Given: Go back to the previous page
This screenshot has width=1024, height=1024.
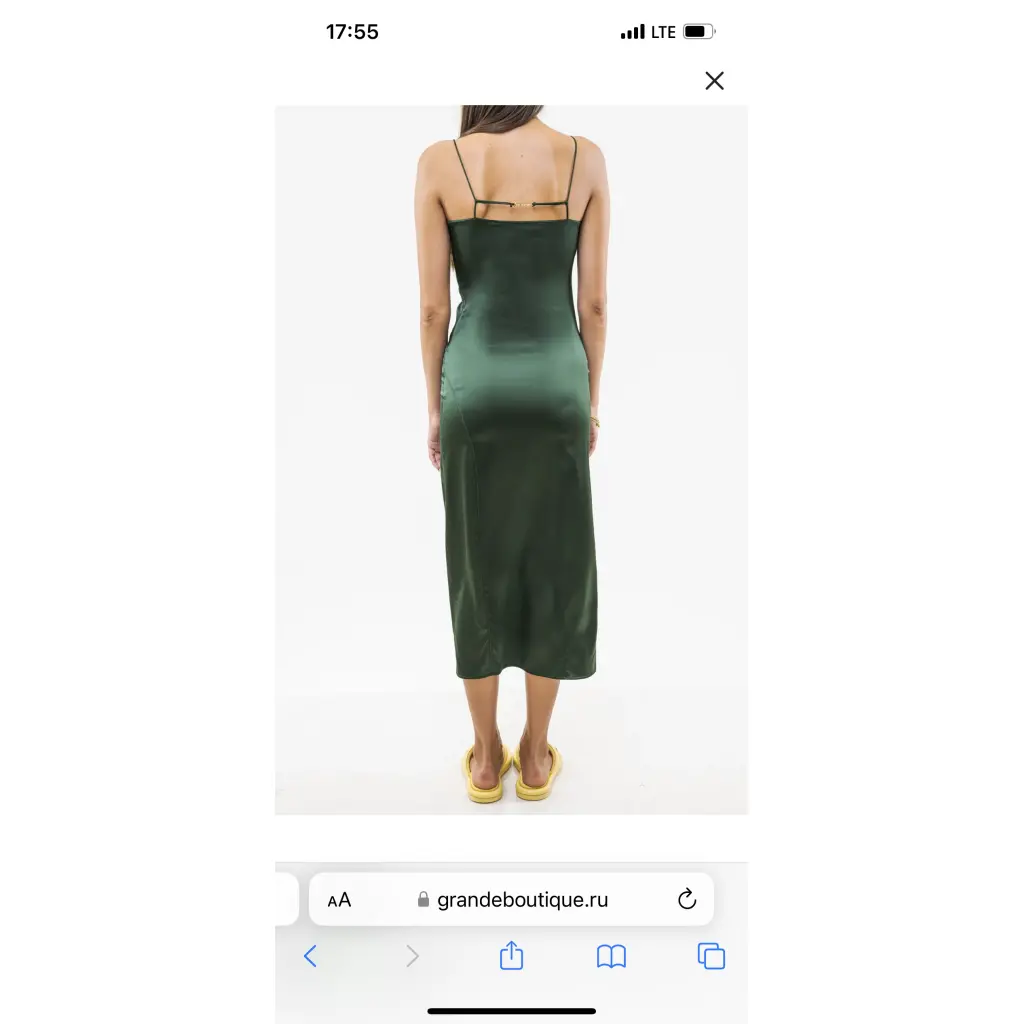Looking at the screenshot, I should (310, 957).
